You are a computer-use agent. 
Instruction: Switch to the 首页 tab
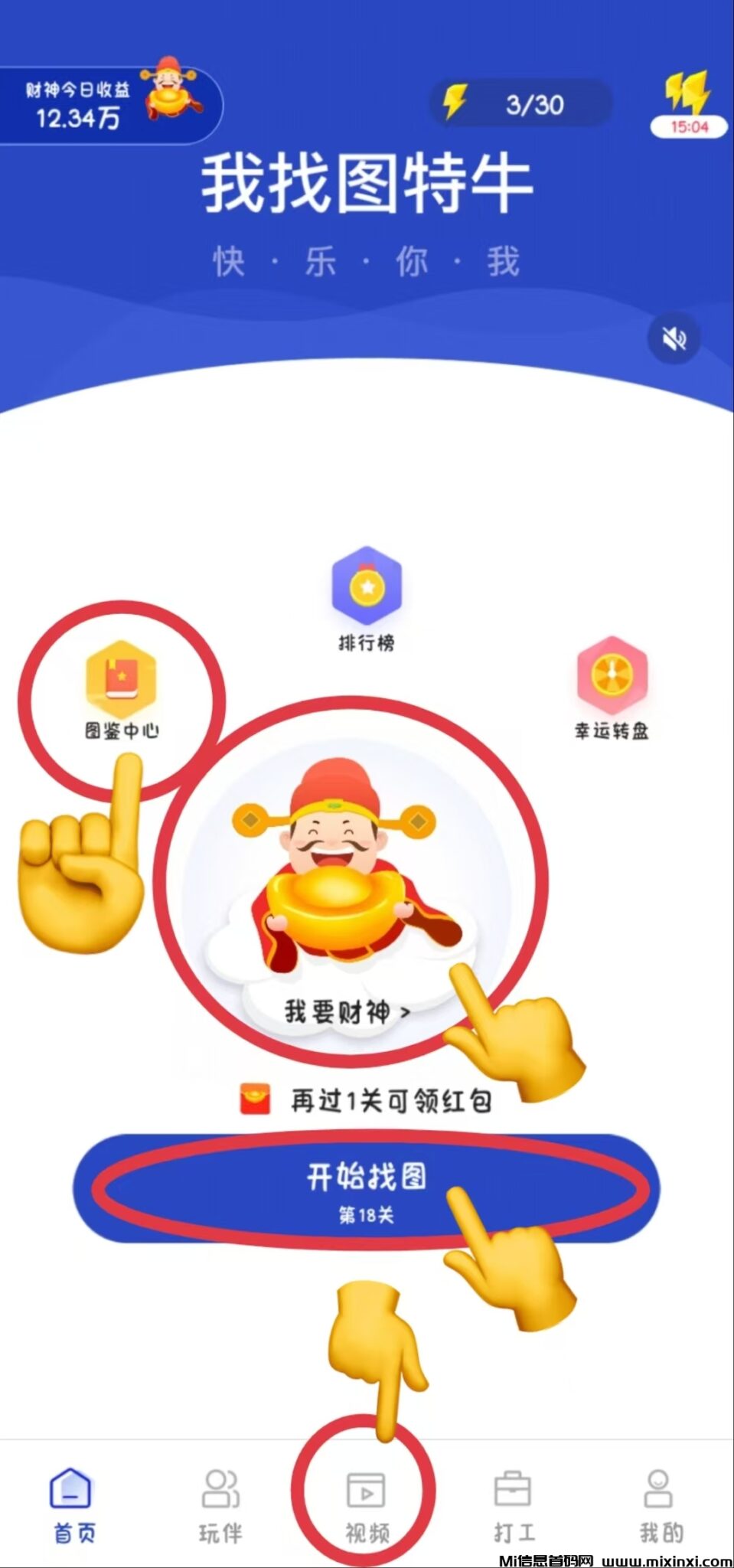tap(73, 1505)
